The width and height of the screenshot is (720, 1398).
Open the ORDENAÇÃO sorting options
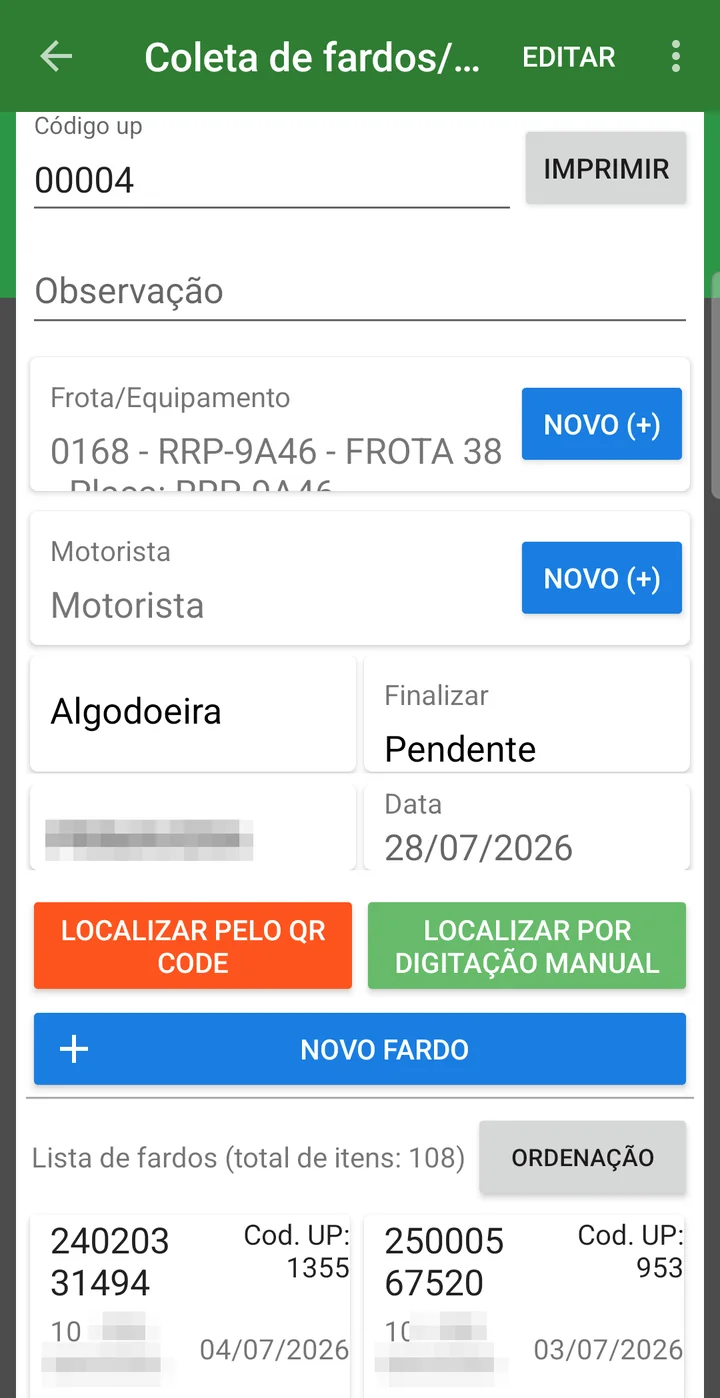pos(583,1157)
